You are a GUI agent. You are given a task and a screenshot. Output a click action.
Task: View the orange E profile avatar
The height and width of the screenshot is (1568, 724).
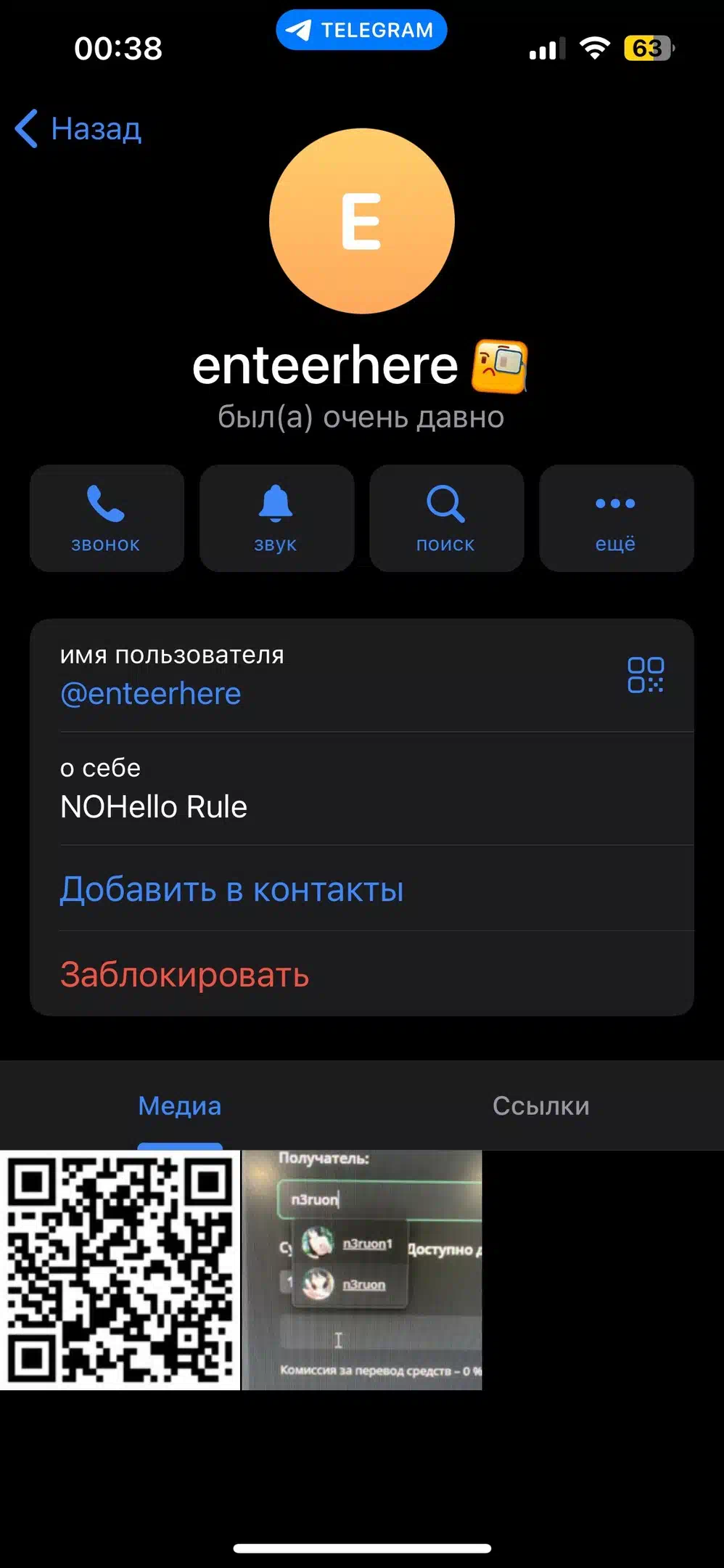point(362,221)
